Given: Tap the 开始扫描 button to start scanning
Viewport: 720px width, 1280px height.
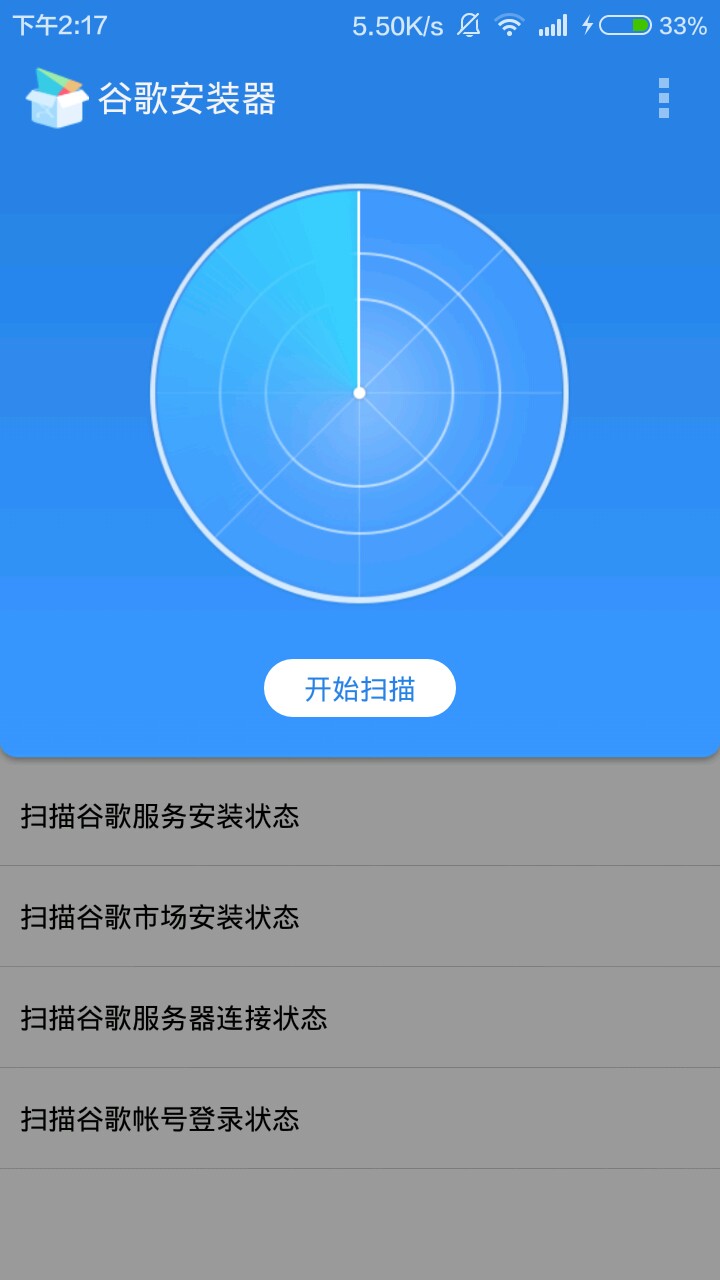Looking at the screenshot, I should click(360, 688).
